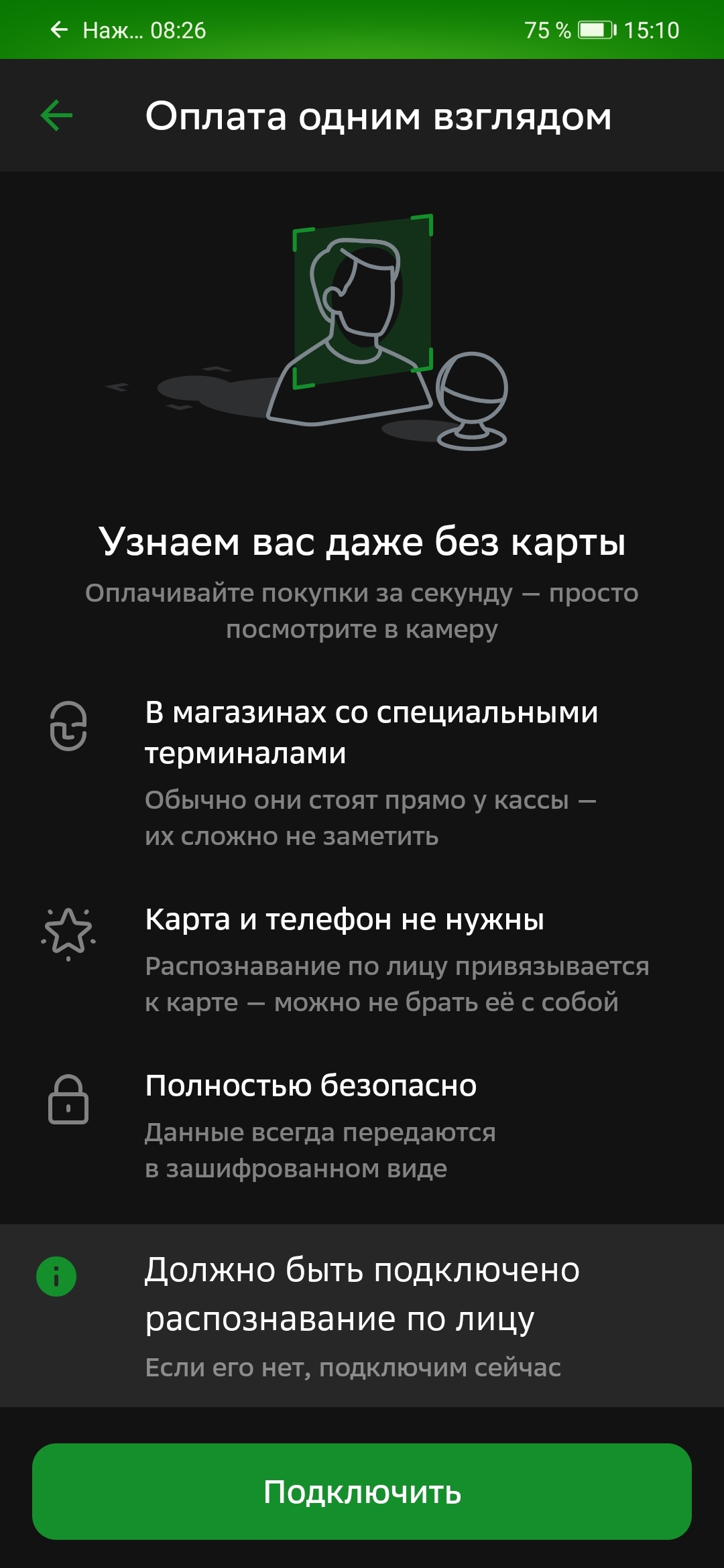Tap the Подключить button

coord(362,1491)
